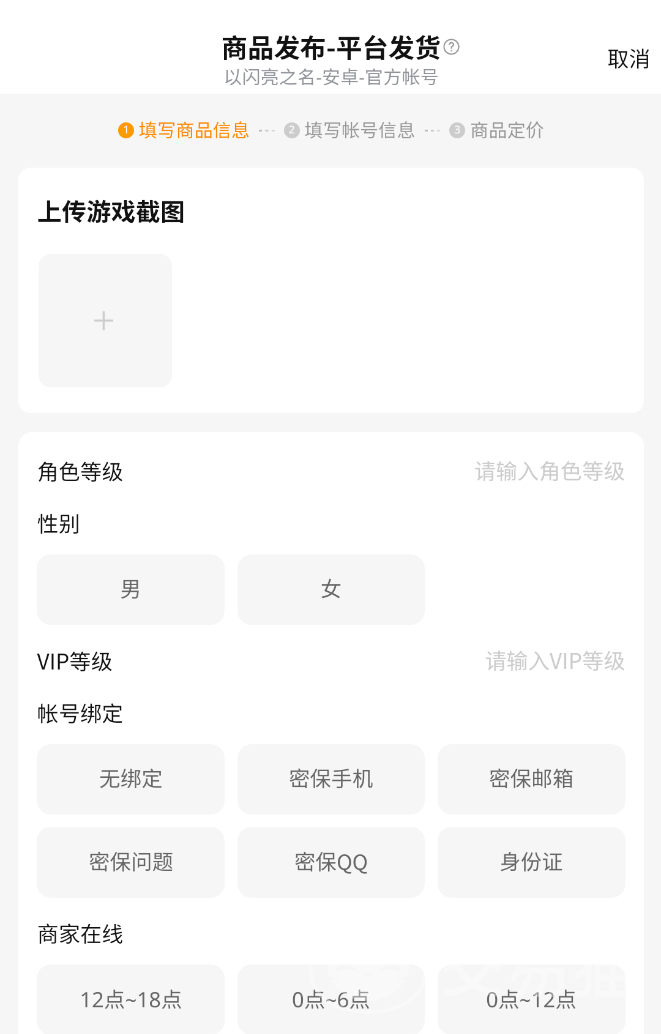This screenshot has height=1034, width=661.
Task: Set merchant online time to 12点~18点
Action: coord(131,999)
